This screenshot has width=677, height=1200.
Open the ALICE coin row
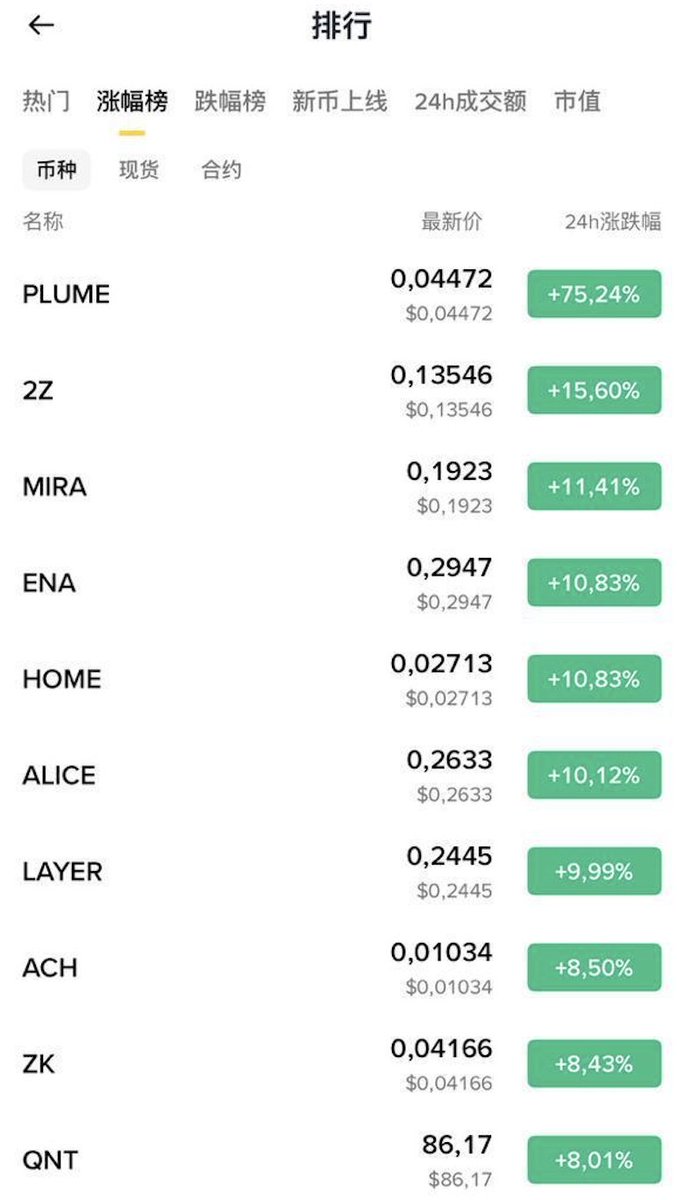[59, 775]
